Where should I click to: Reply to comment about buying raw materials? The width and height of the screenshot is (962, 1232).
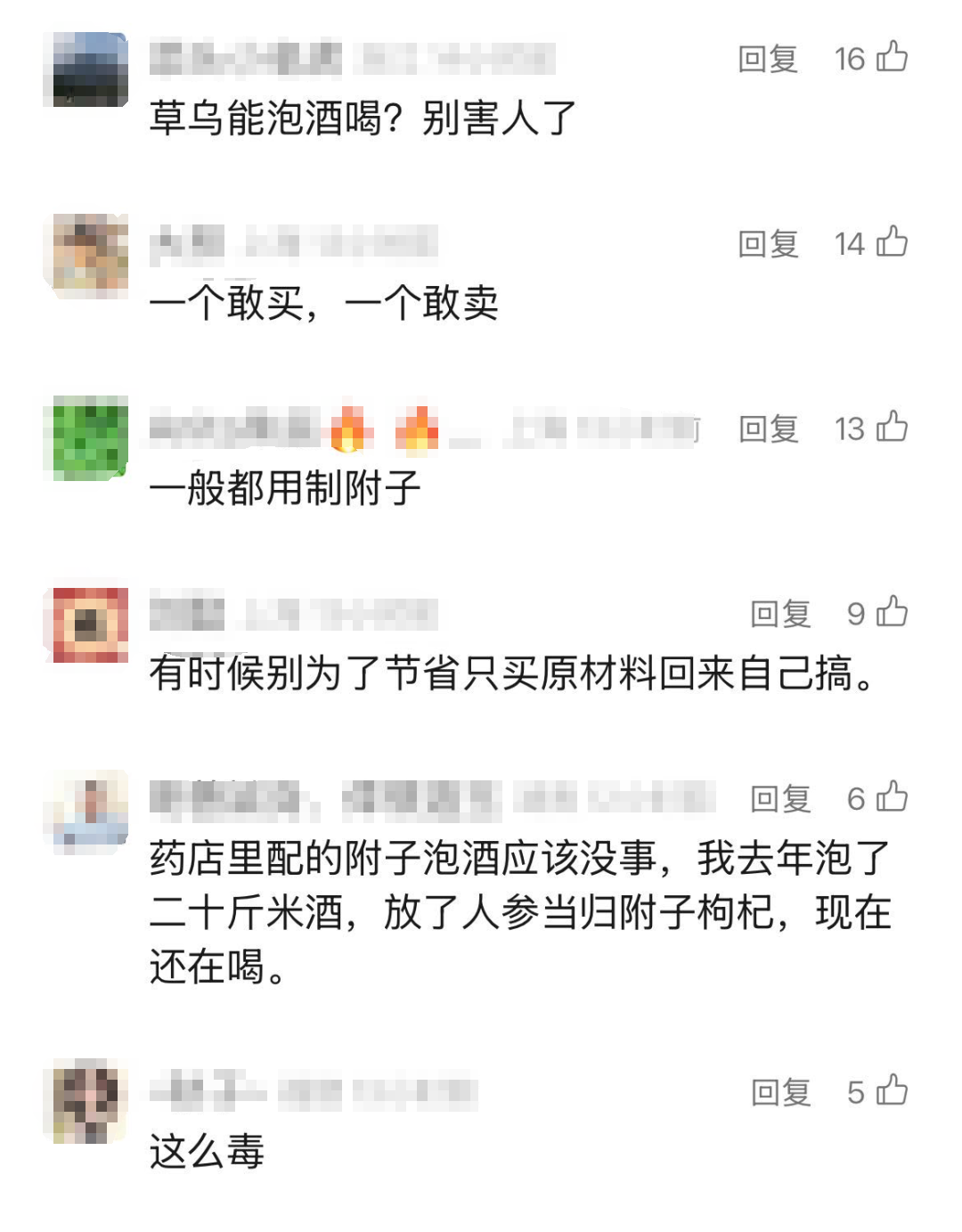coord(780,613)
